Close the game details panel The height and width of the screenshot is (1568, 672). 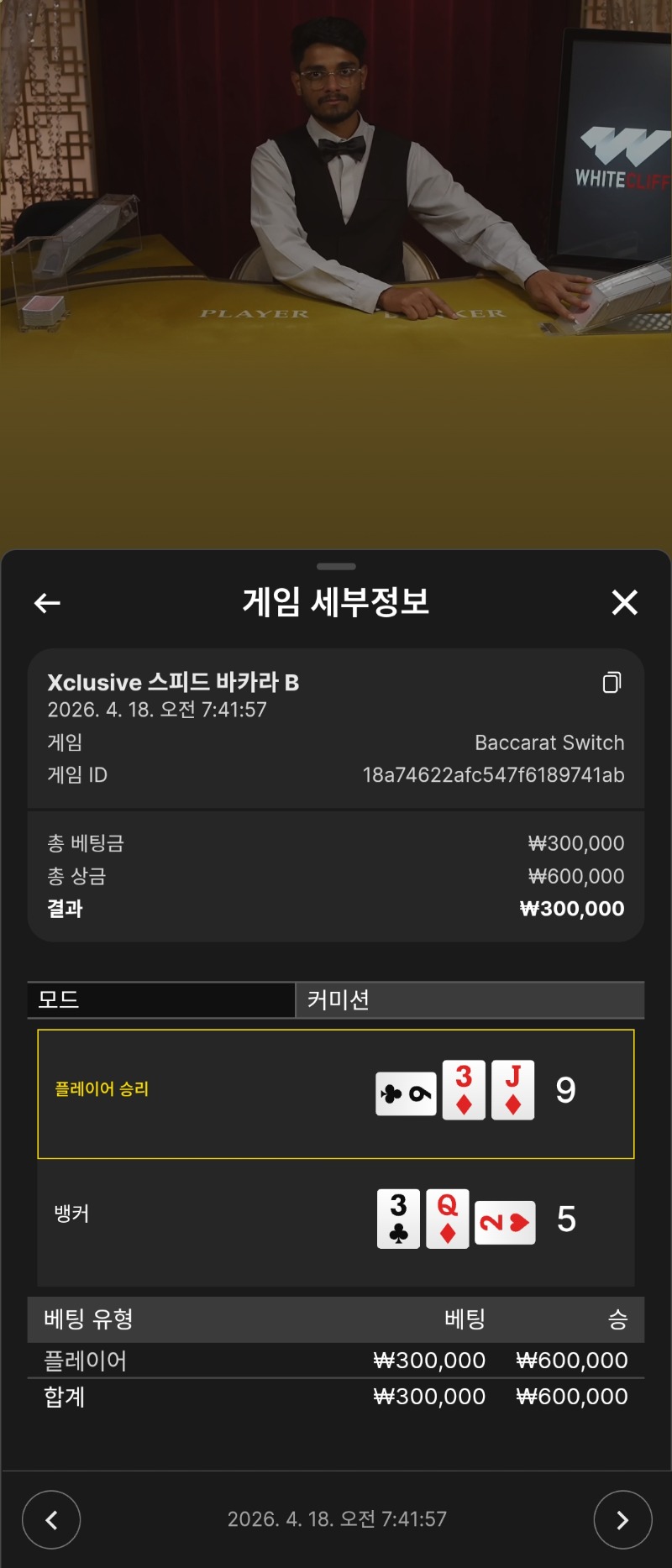click(624, 602)
